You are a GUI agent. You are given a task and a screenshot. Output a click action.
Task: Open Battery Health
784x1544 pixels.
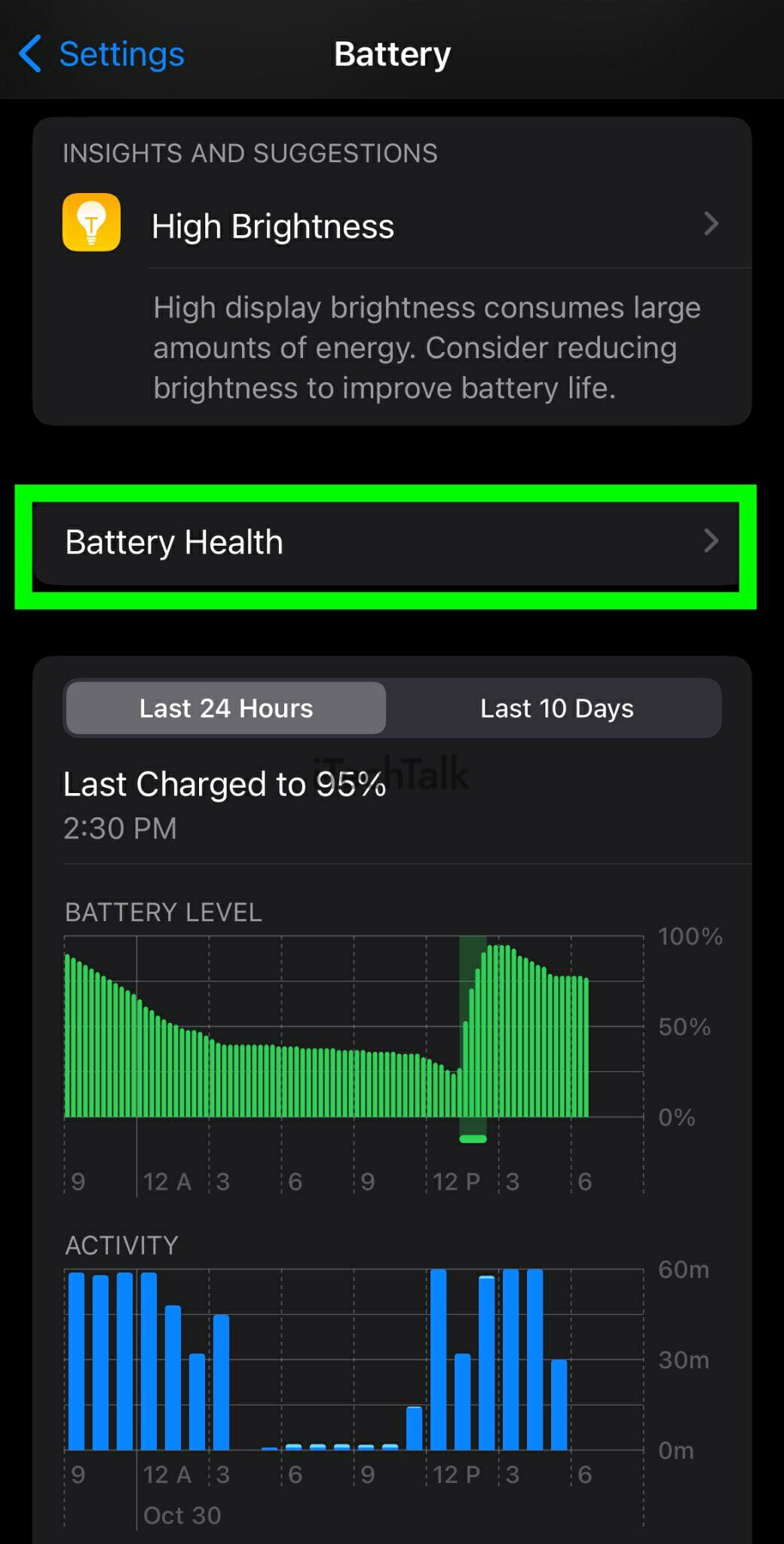[385, 542]
